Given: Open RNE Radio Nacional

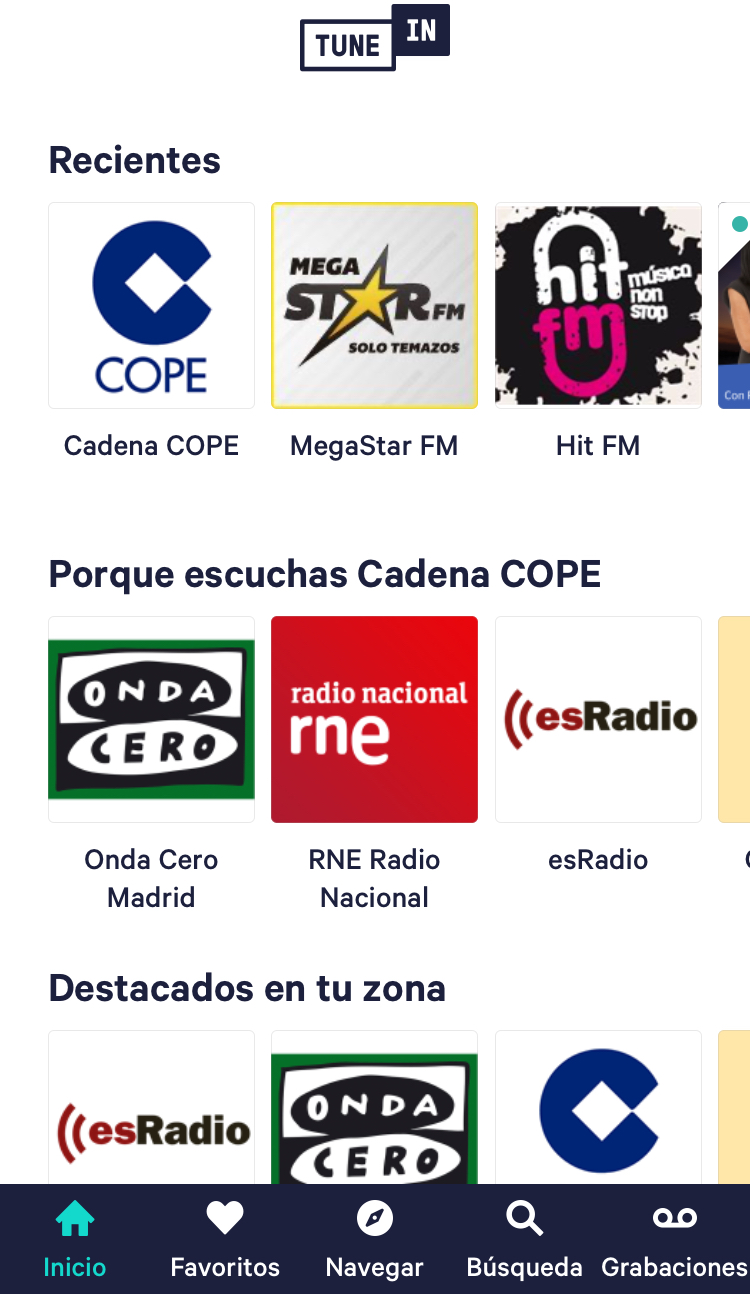Looking at the screenshot, I should [x=374, y=719].
